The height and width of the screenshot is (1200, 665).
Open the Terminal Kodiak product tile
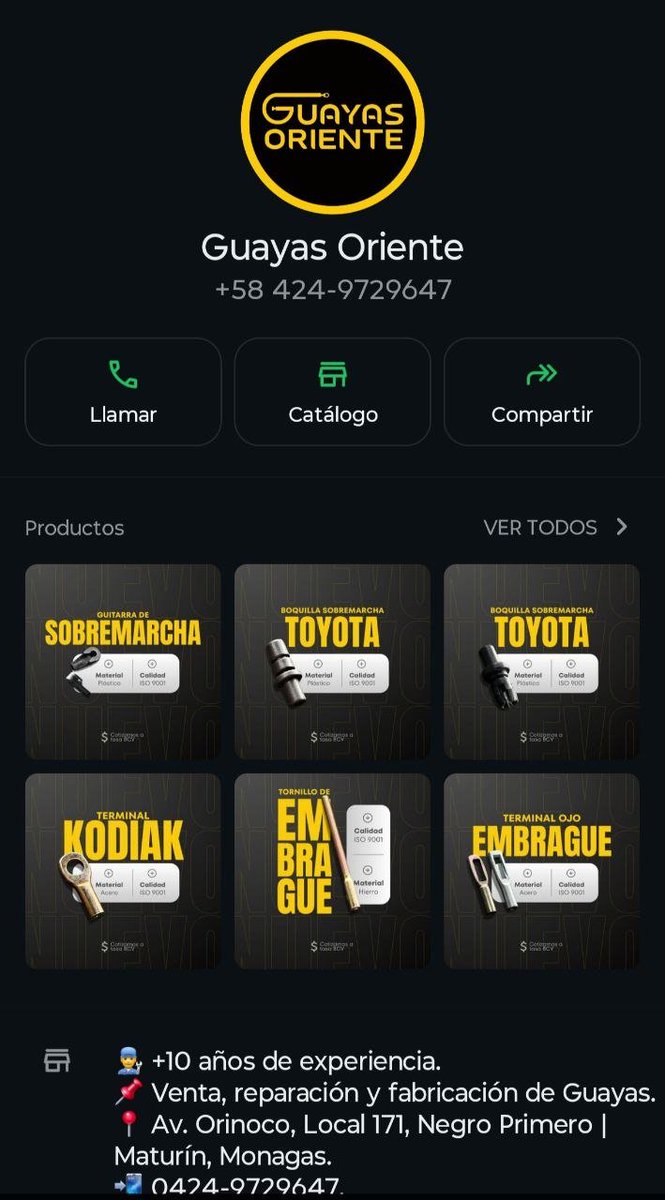click(x=123, y=871)
